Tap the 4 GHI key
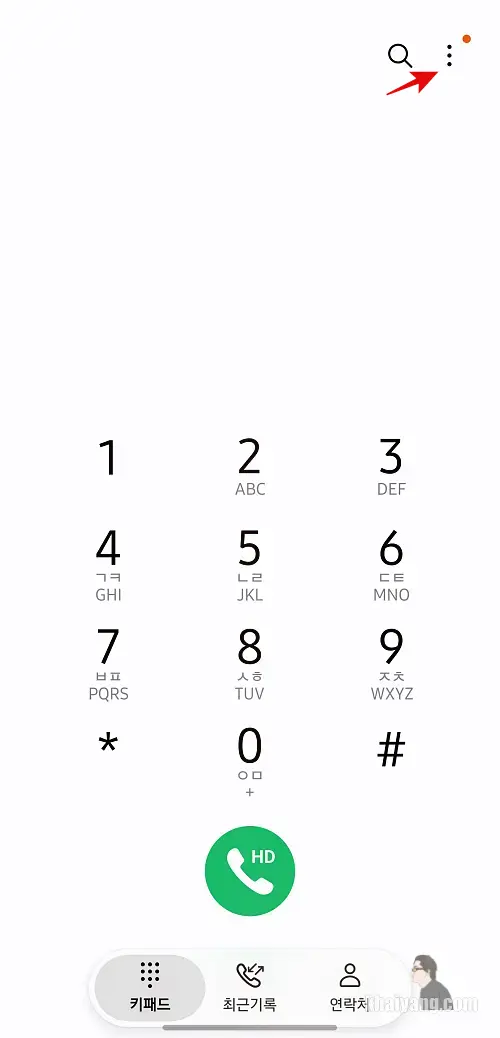500x1038 pixels. [109, 566]
